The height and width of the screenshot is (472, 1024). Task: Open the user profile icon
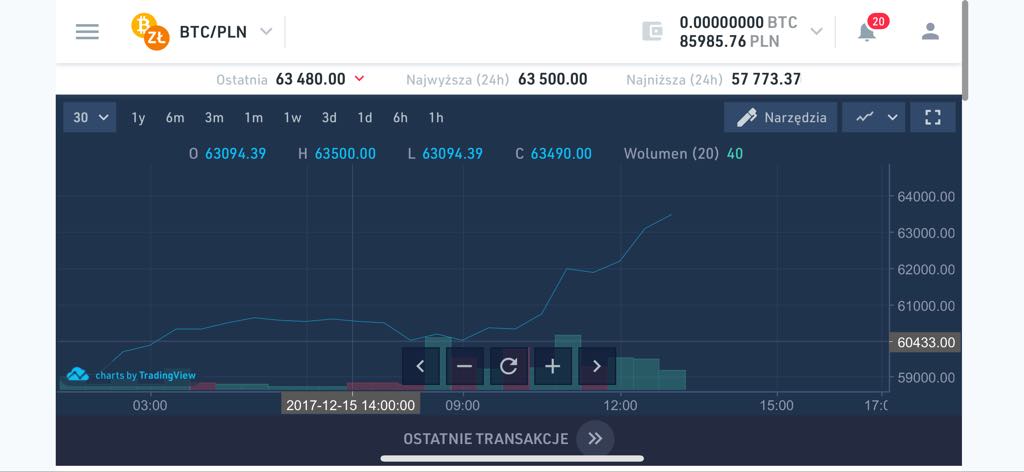click(x=930, y=31)
